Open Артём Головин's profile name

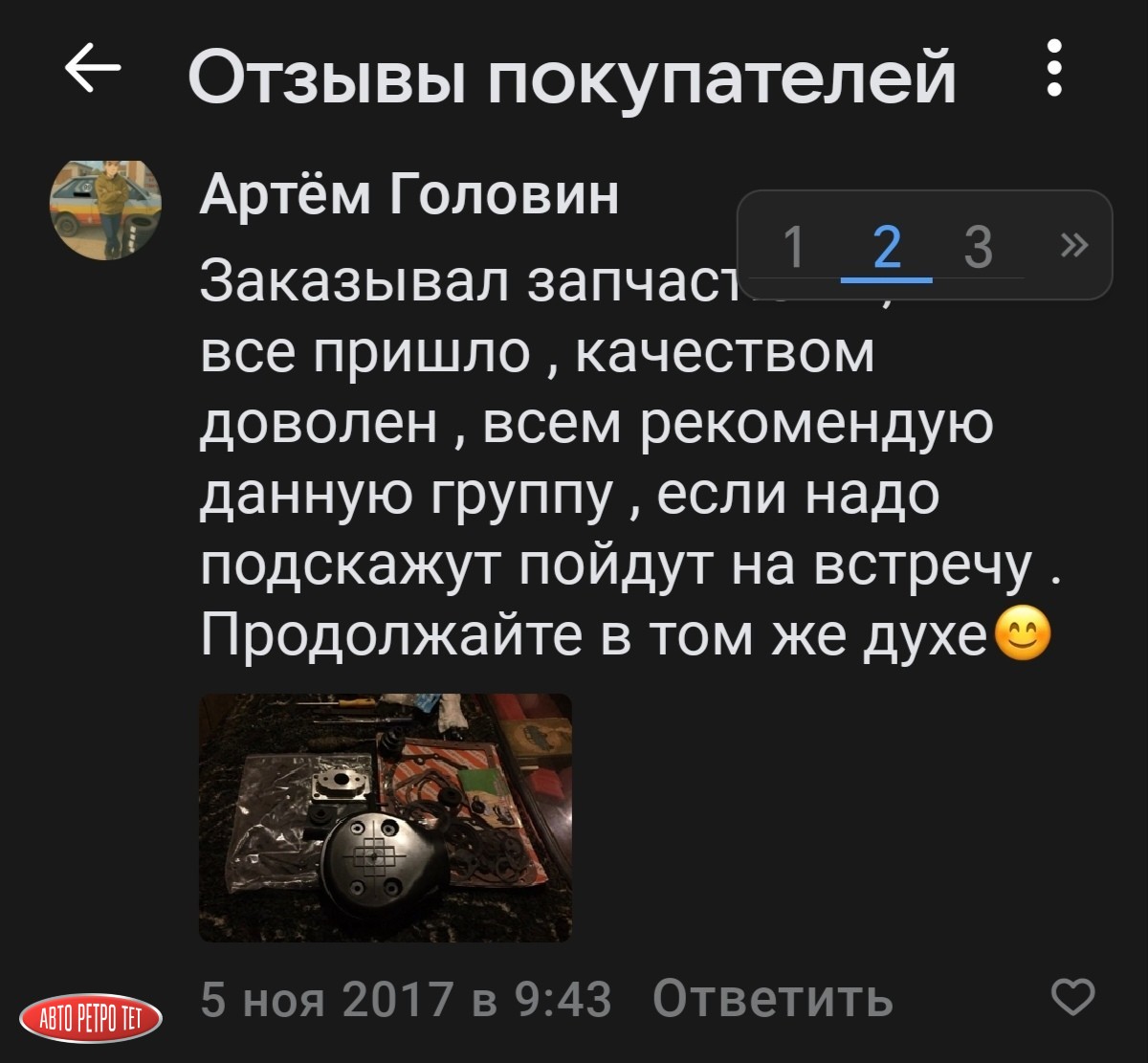click(x=409, y=195)
